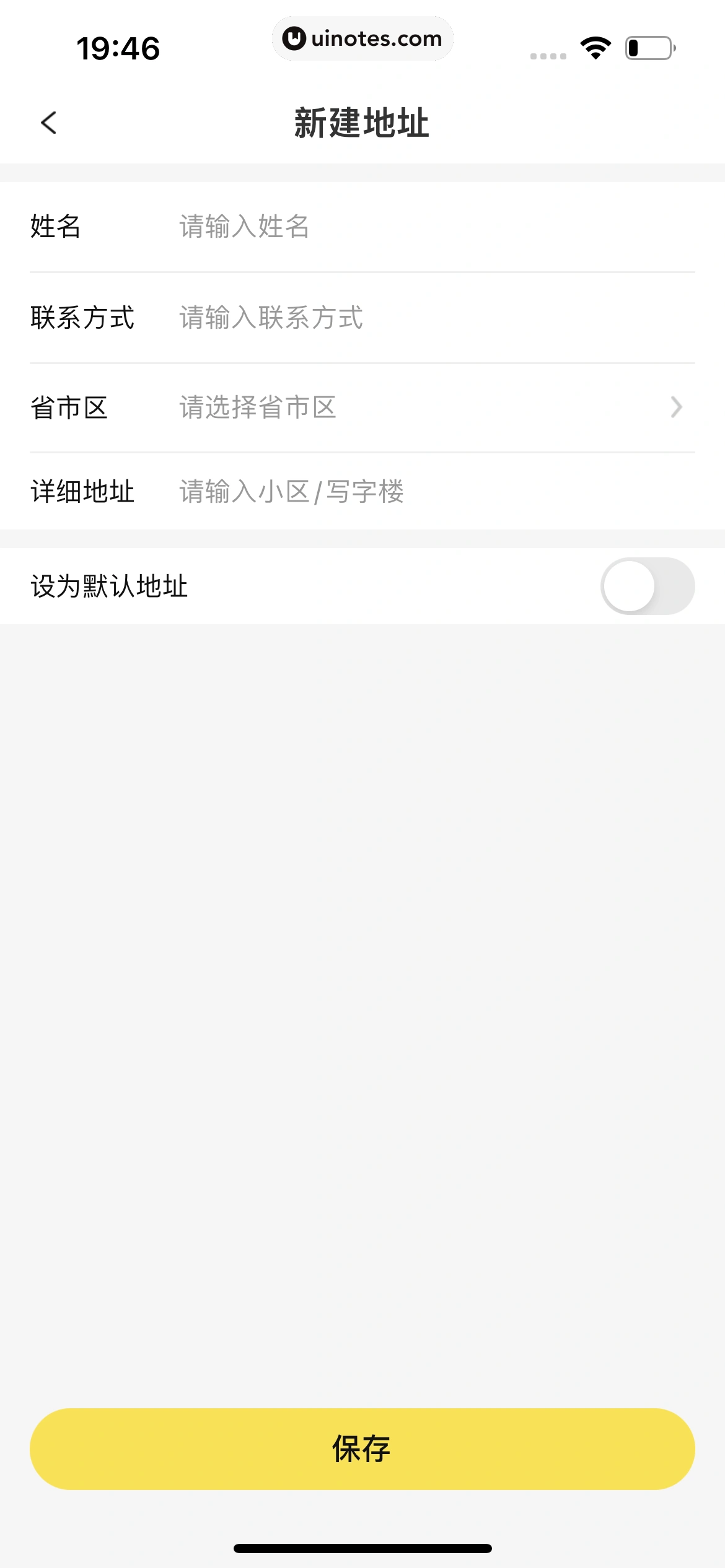Save the address with 保存 button
725x1568 pixels.
[x=362, y=1448]
